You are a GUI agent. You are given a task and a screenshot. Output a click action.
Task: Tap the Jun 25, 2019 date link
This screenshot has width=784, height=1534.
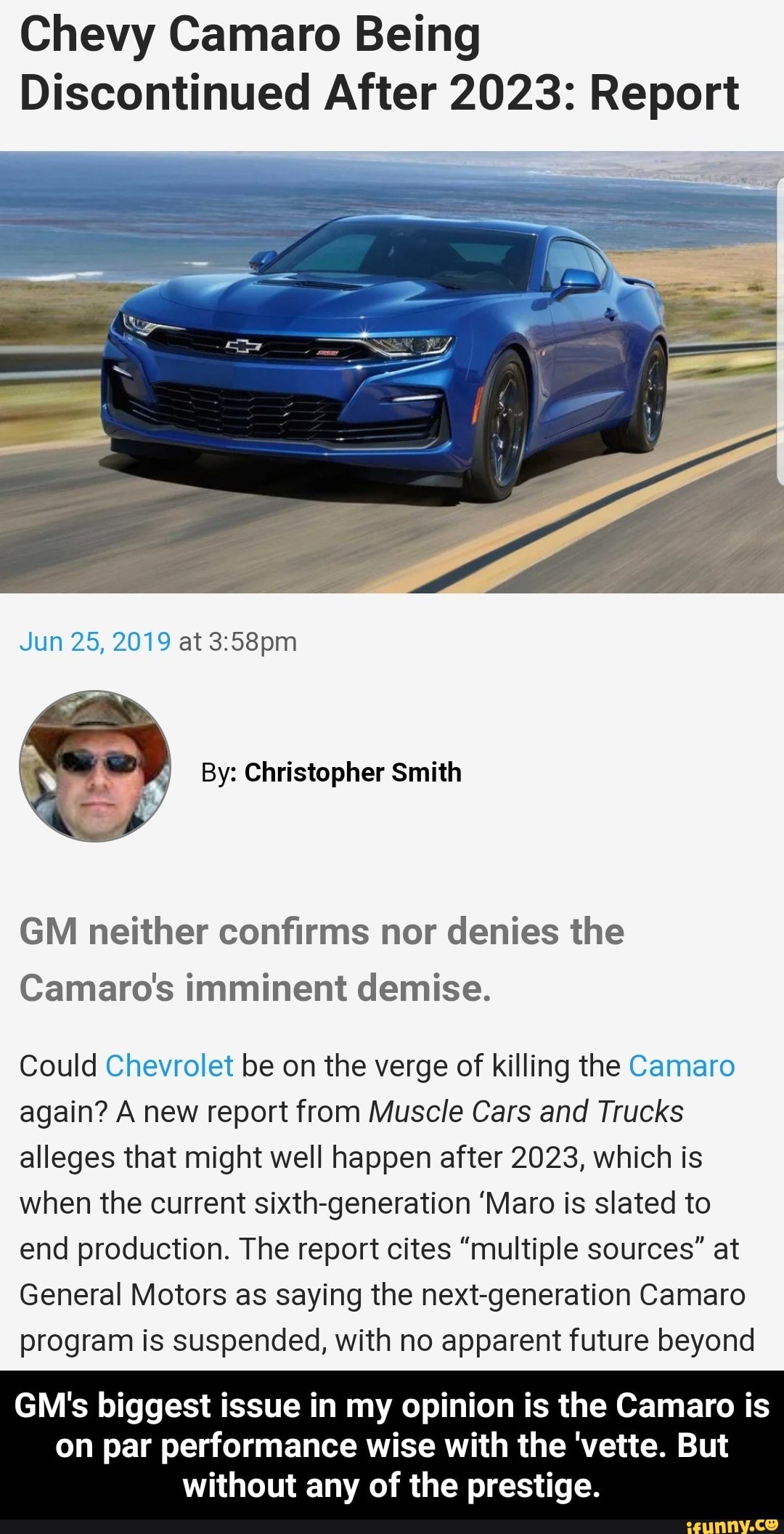coord(95,642)
